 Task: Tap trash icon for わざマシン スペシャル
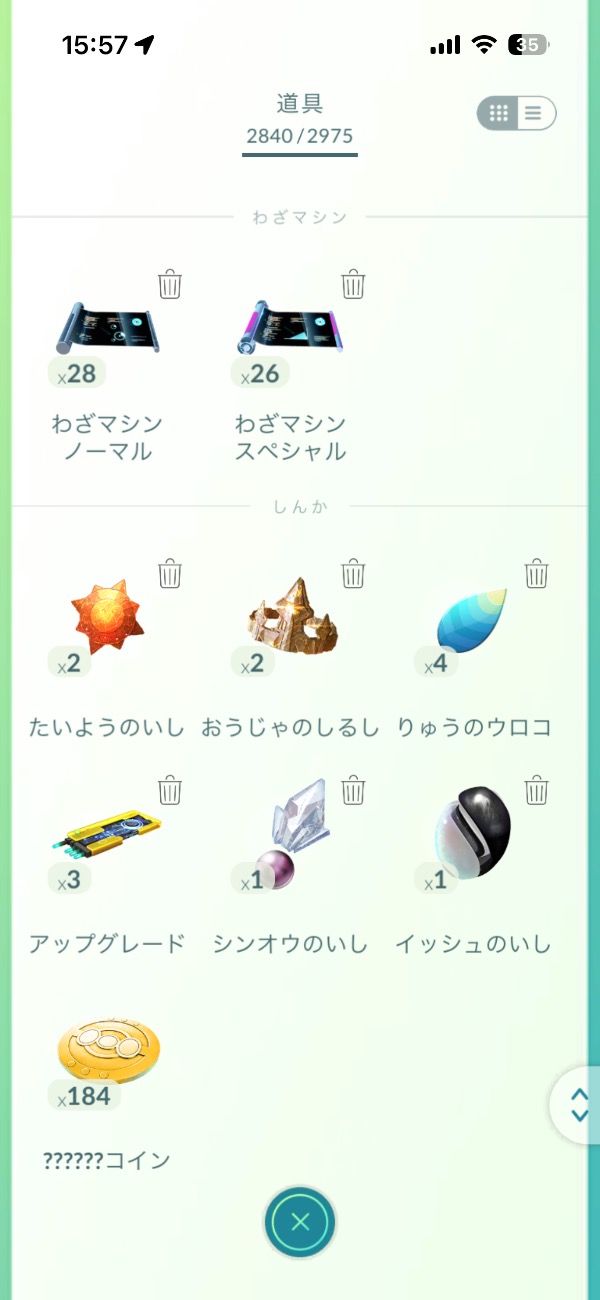tap(353, 285)
